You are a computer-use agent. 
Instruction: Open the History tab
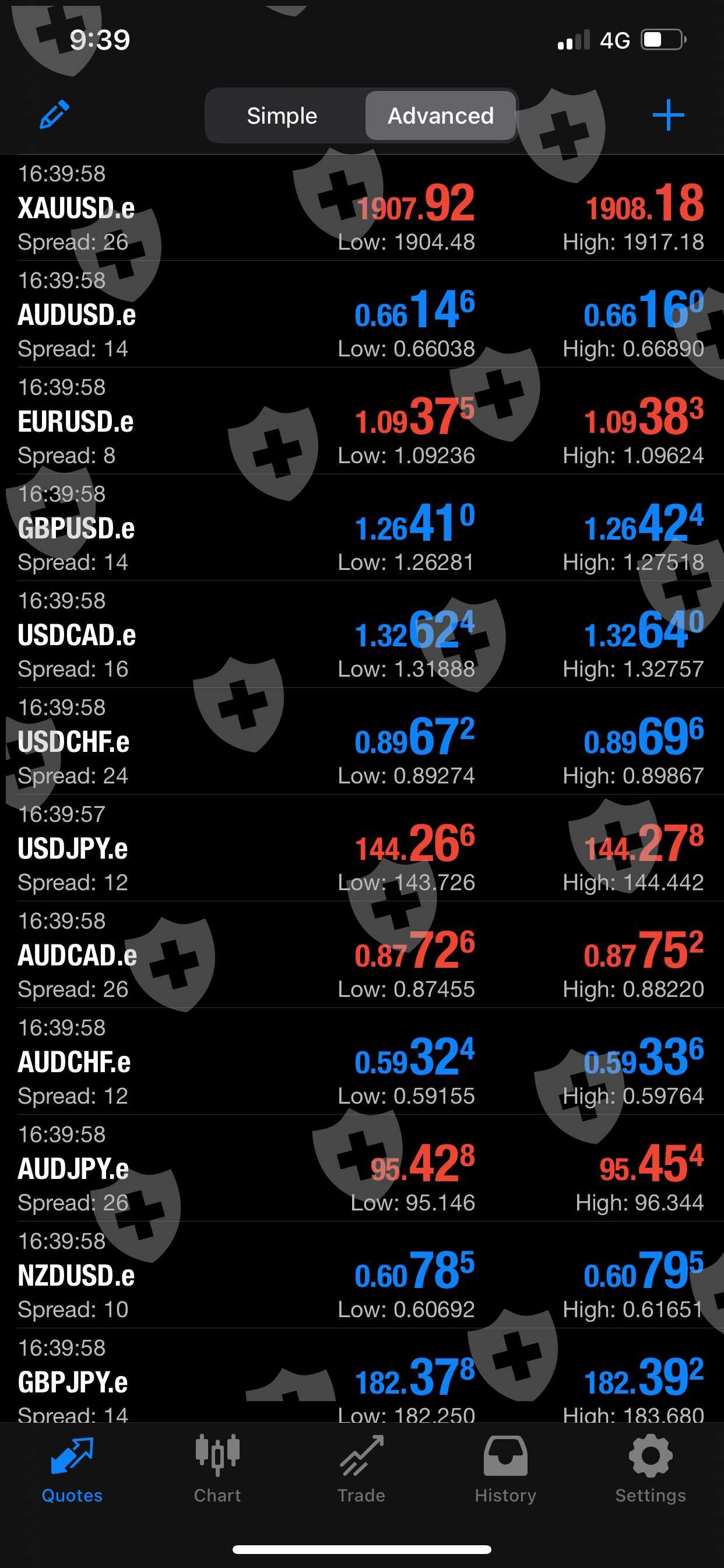pos(505,1469)
